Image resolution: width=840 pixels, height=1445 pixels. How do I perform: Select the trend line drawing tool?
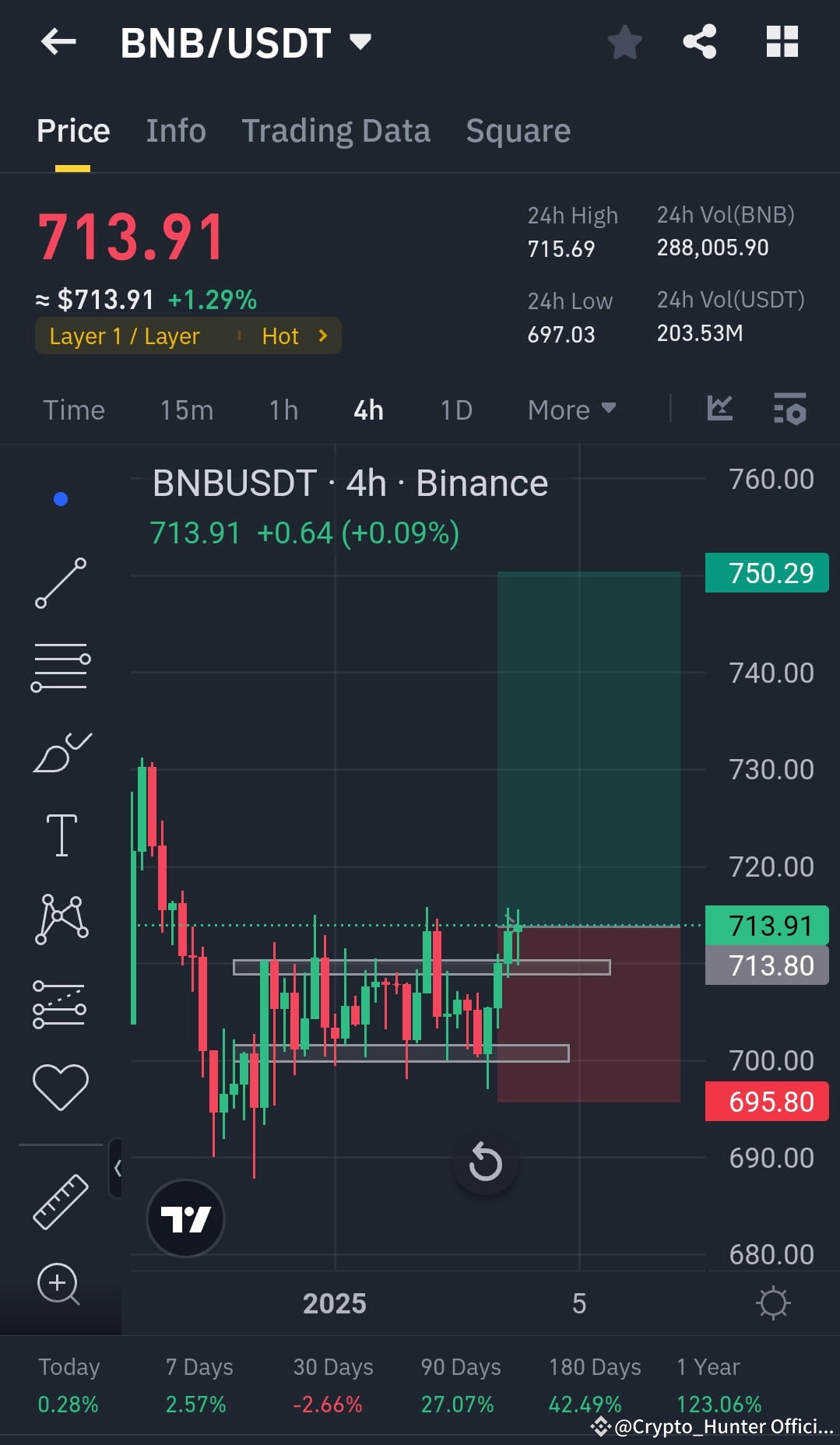point(61,584)
